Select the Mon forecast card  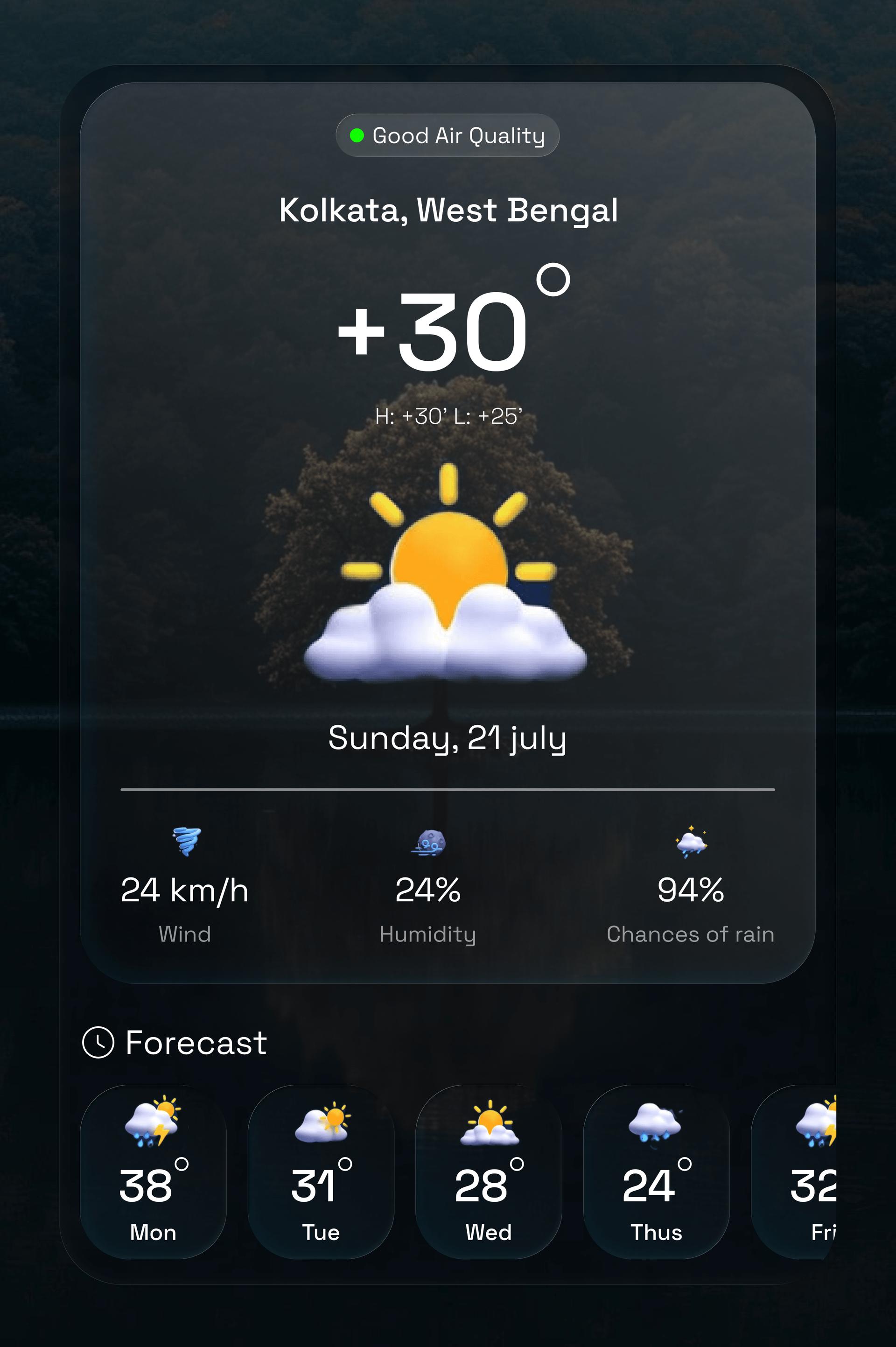click(x=153, y=1171)
